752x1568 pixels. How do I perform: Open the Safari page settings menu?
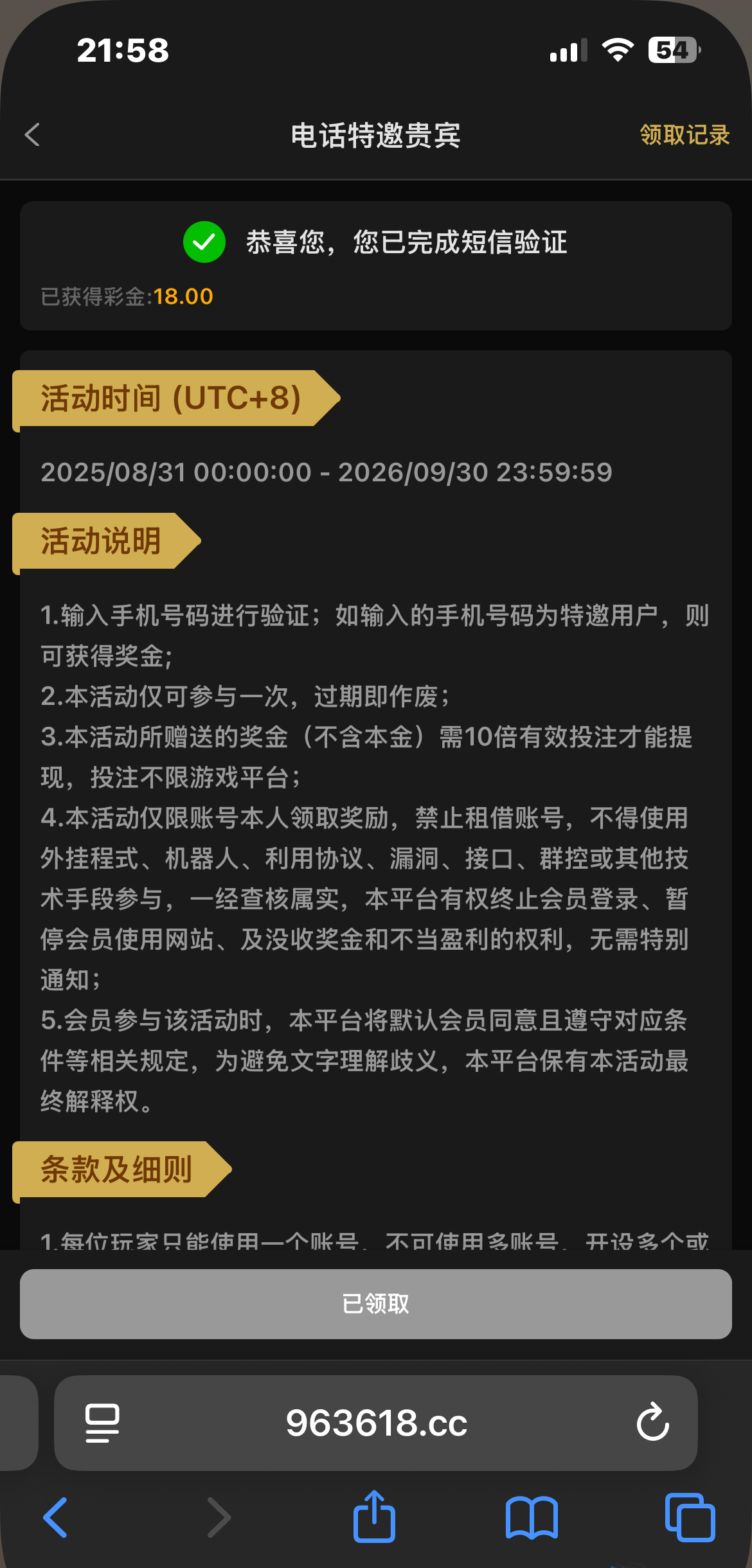tap(102, 1423)
